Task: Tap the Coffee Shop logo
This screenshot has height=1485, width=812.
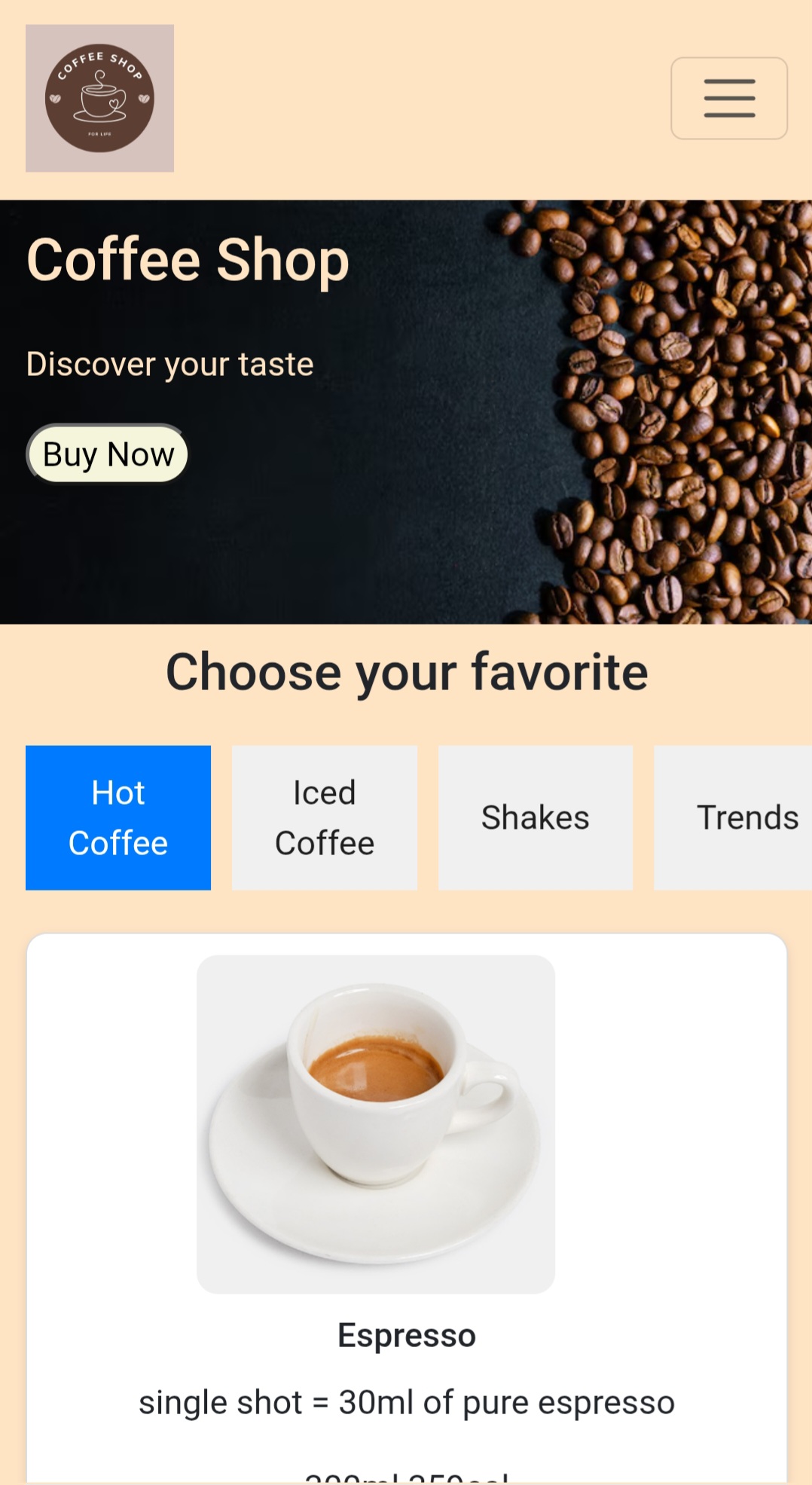Action: tap(99, 98)
